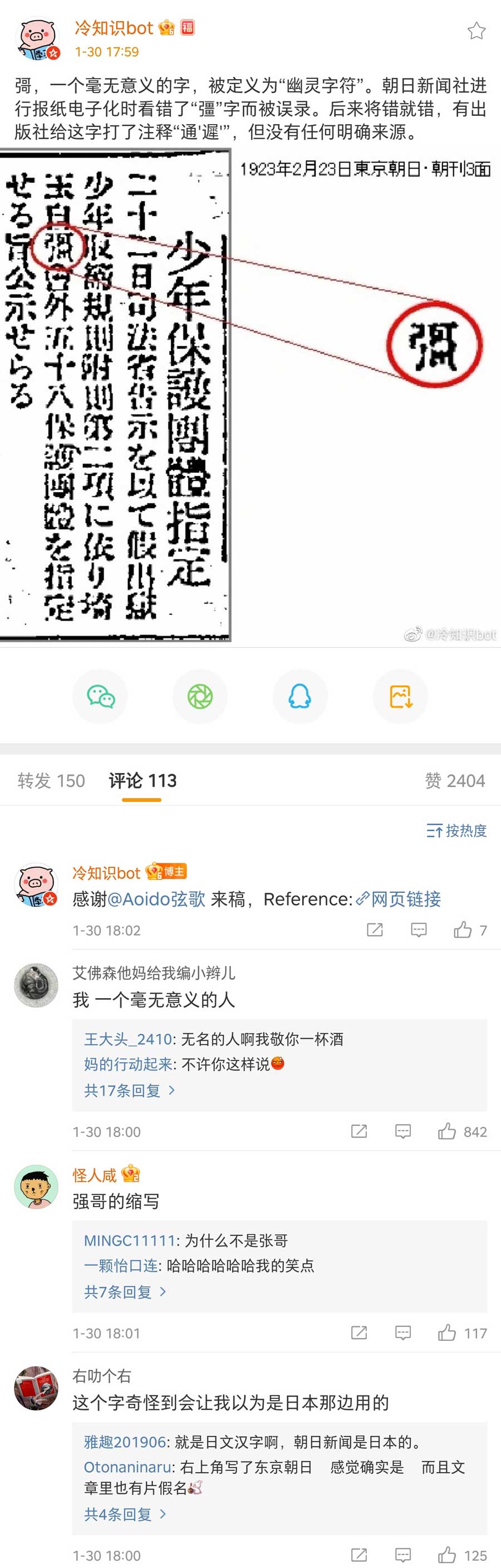
Task: Change the comment sorting via 按热度
Action: (456, 831)
